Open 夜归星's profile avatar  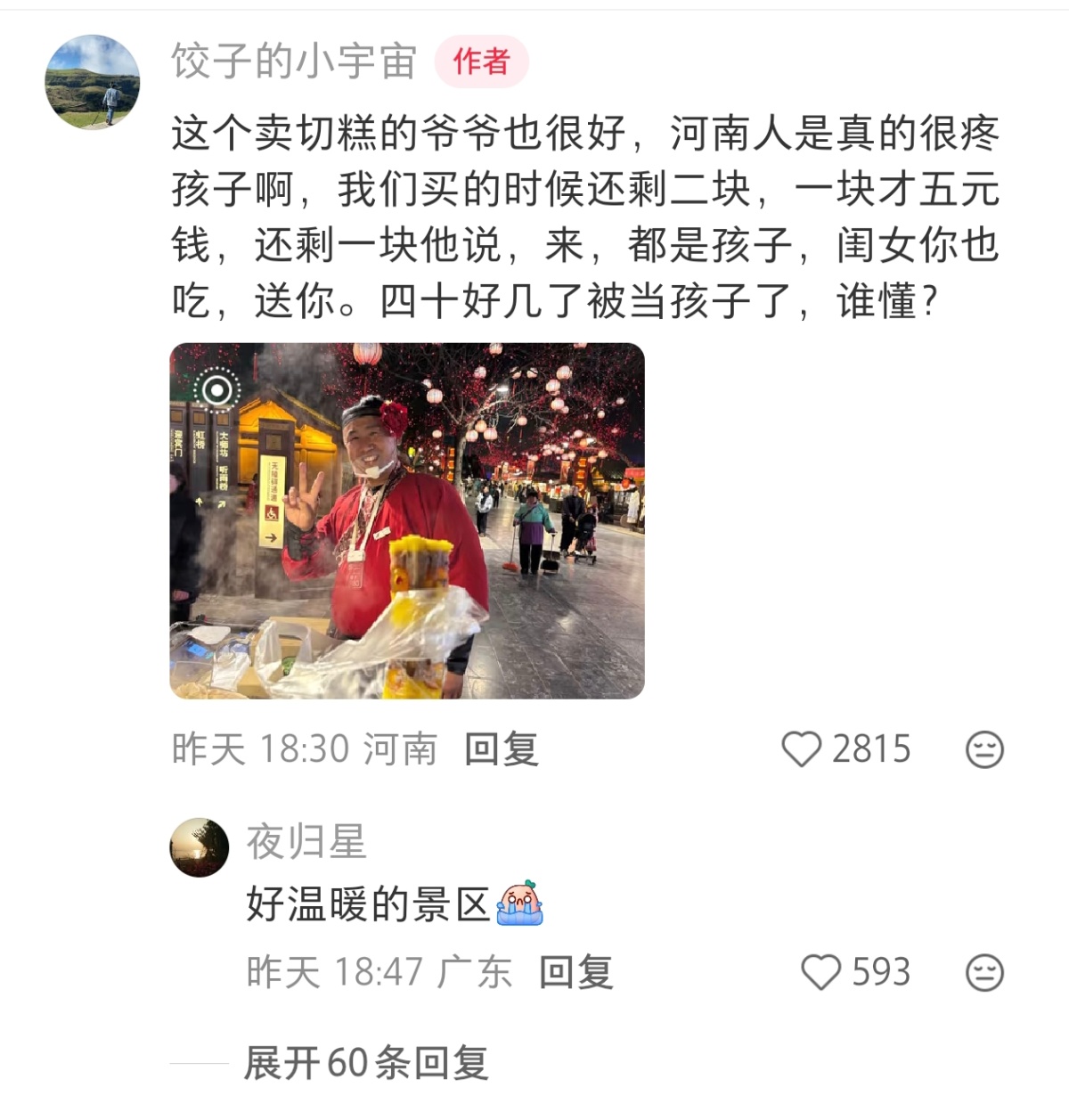(x=200, y=847)
